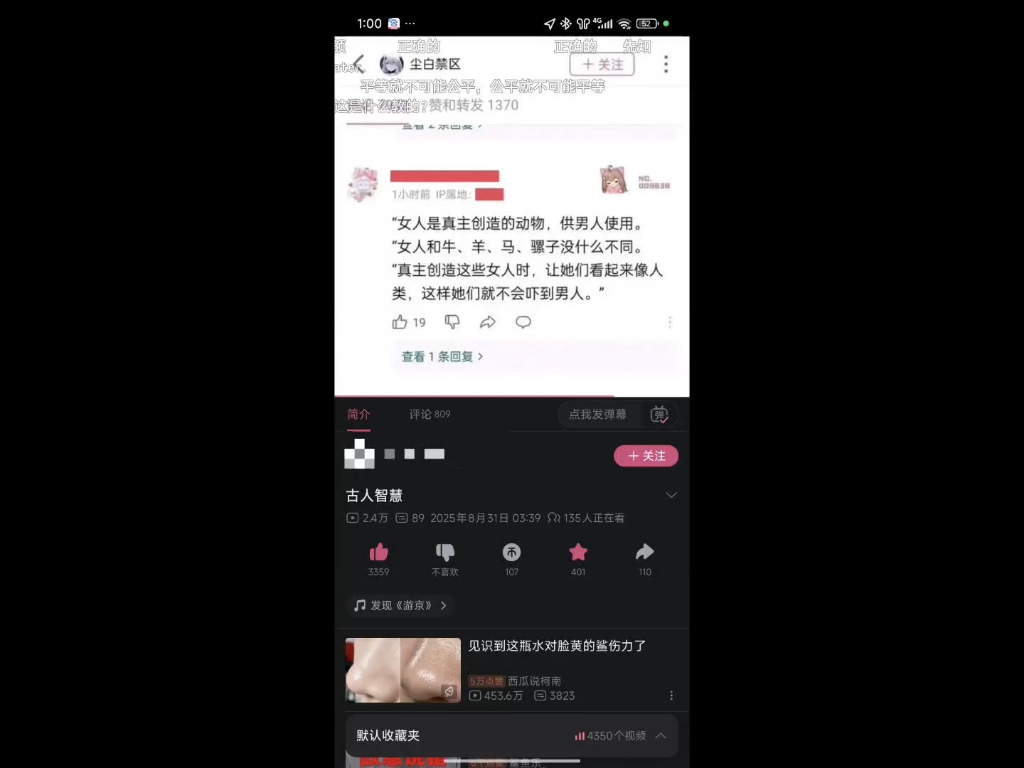Viewport: 1024px width, 768px height.
Task: Toggle the danmaku display icon
Action: [659, 414]
